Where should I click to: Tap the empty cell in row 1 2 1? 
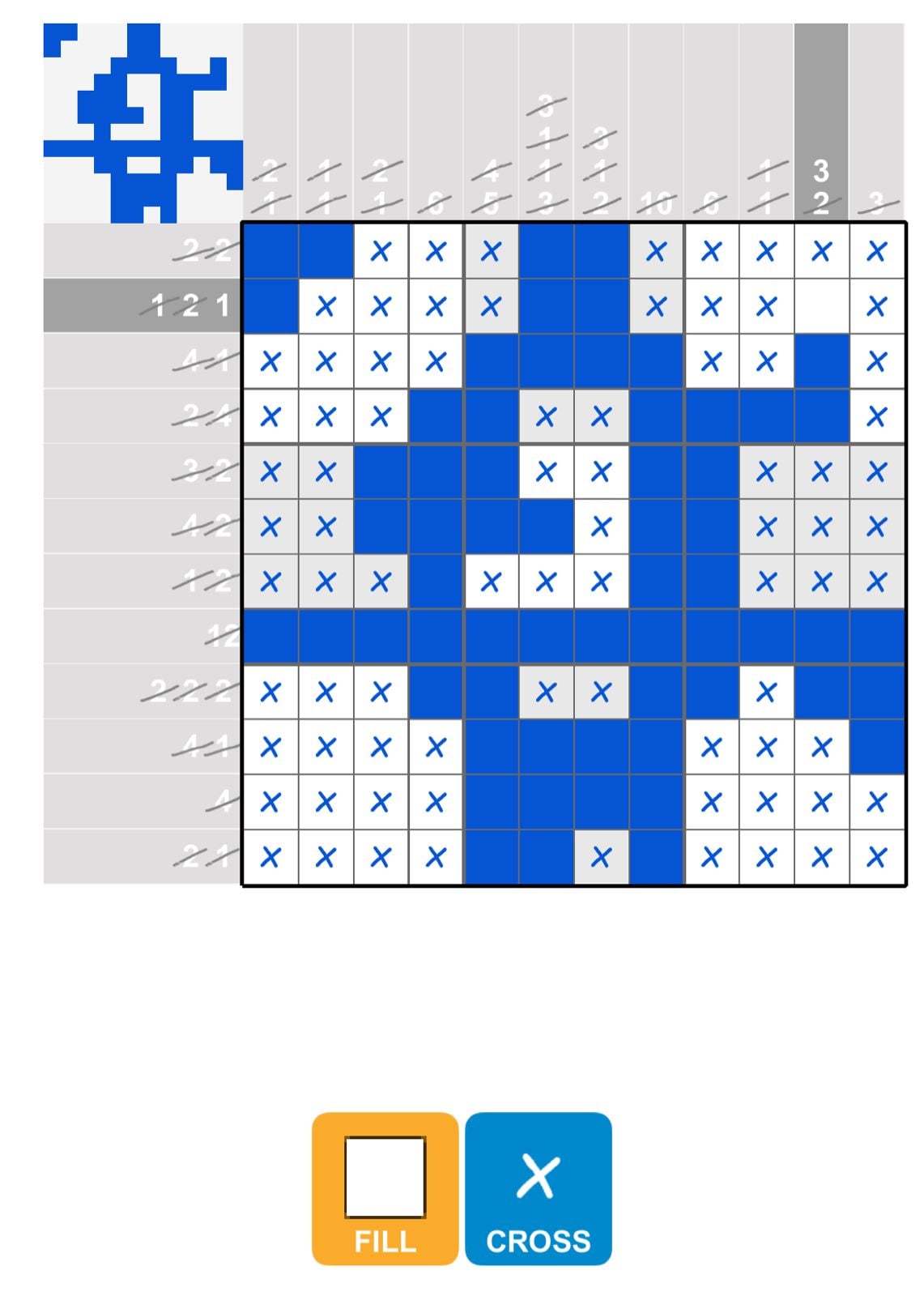(x=821, y=306)
